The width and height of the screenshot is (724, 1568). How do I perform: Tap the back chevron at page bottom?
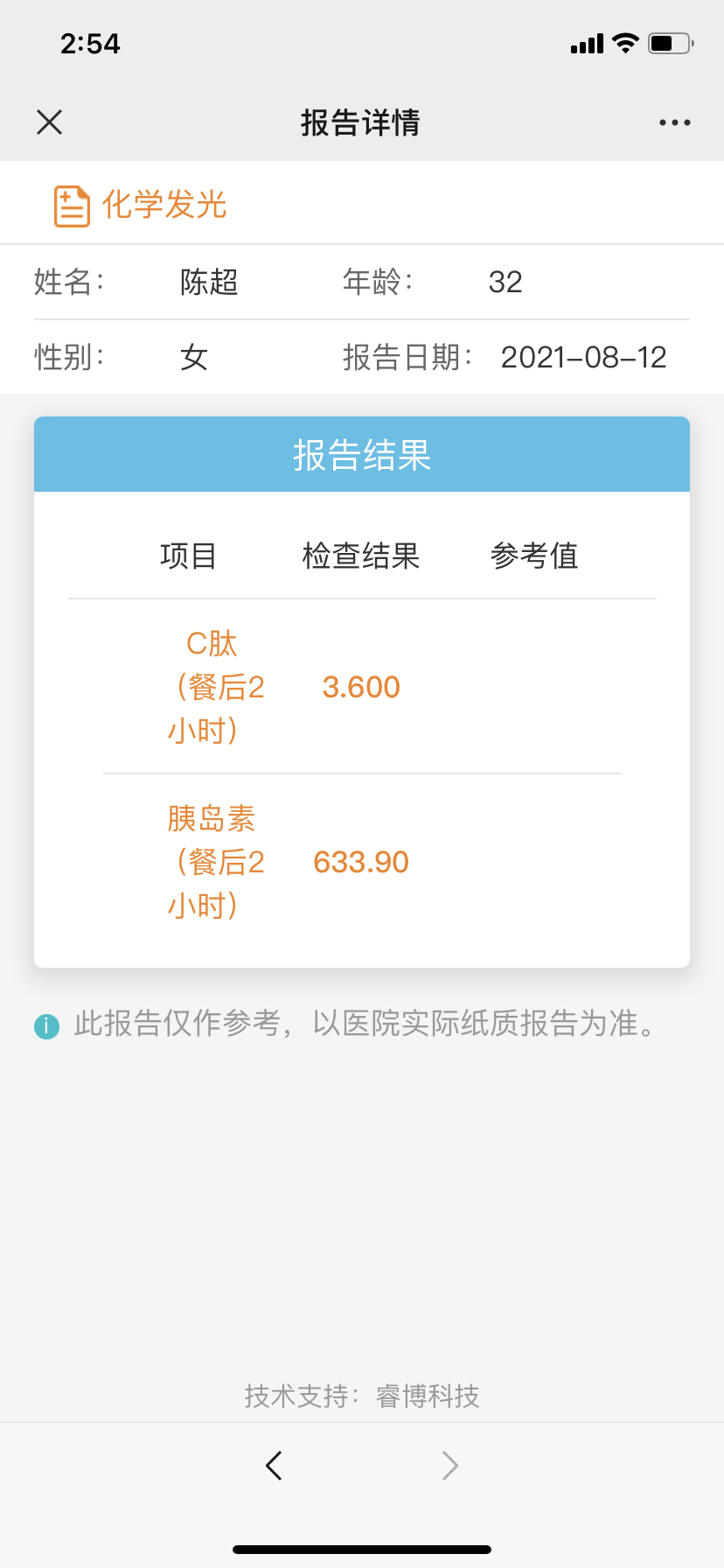tap(274, 1465)
